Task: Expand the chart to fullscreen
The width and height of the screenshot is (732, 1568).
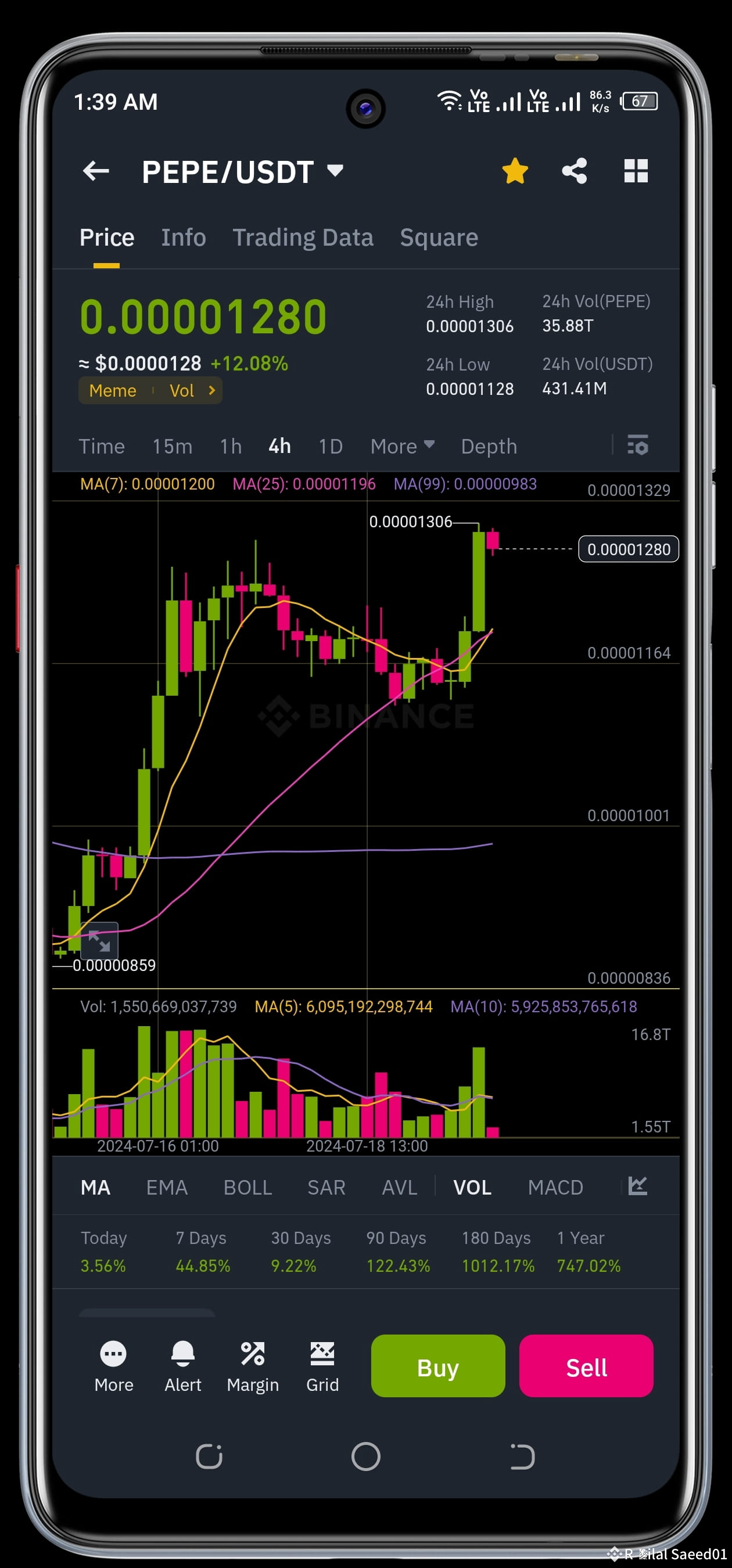Action: [101, 941]
